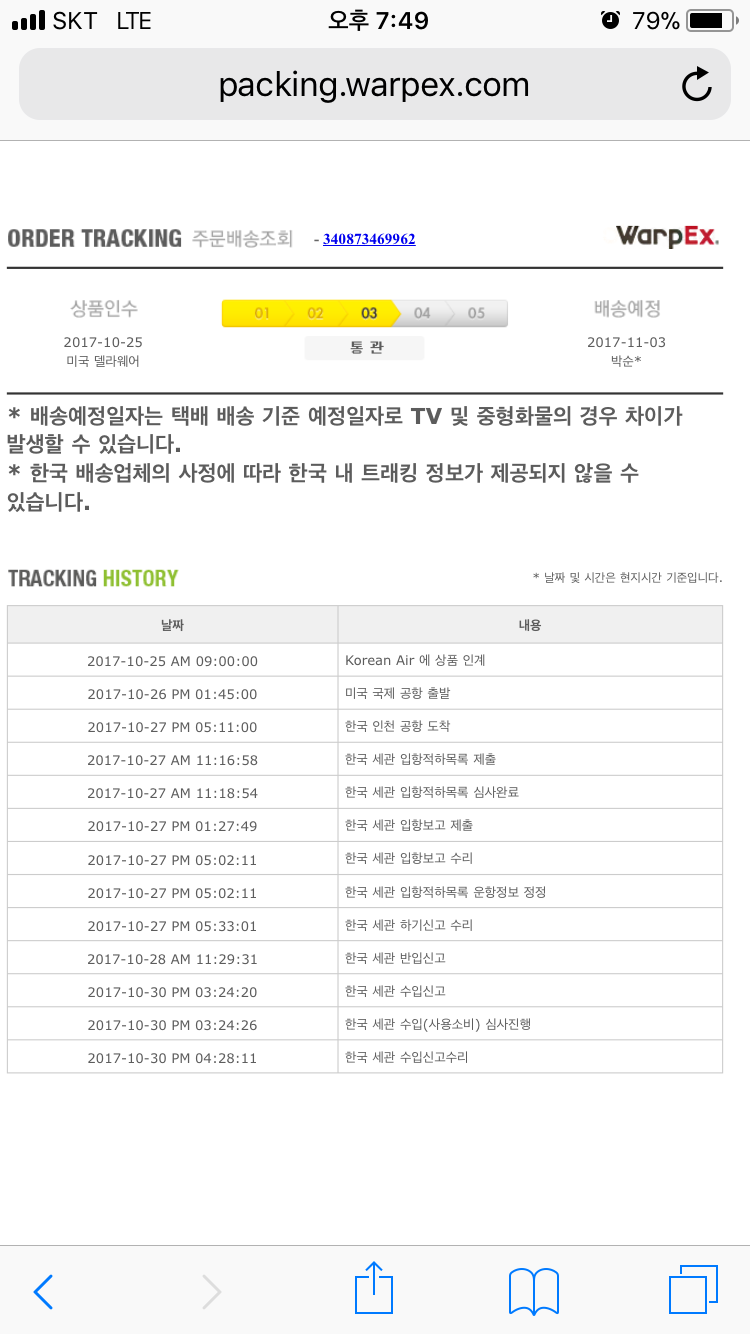Go back to the previous page
The width and height of the screenshot is (750, 1334).
pos(43,1291)
